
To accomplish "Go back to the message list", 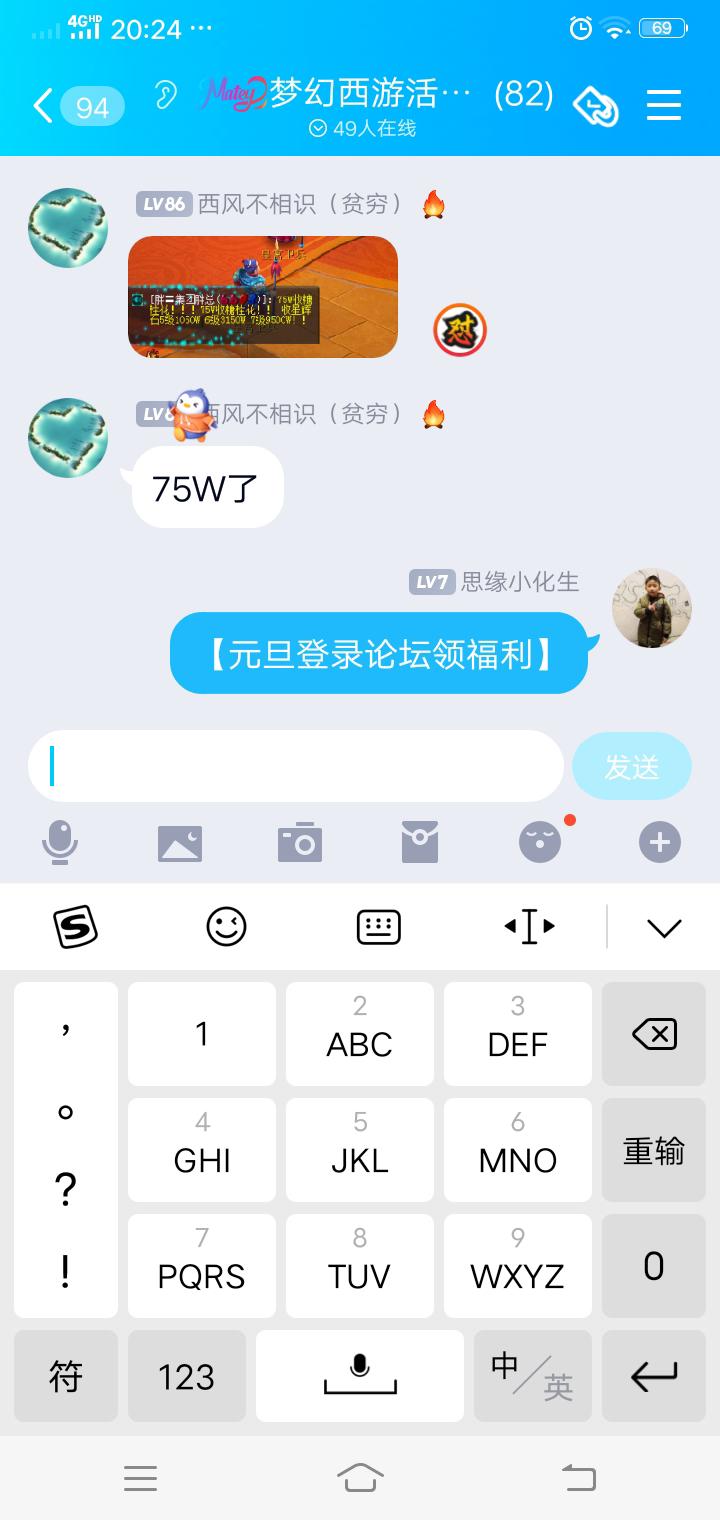I will [44, 105].
